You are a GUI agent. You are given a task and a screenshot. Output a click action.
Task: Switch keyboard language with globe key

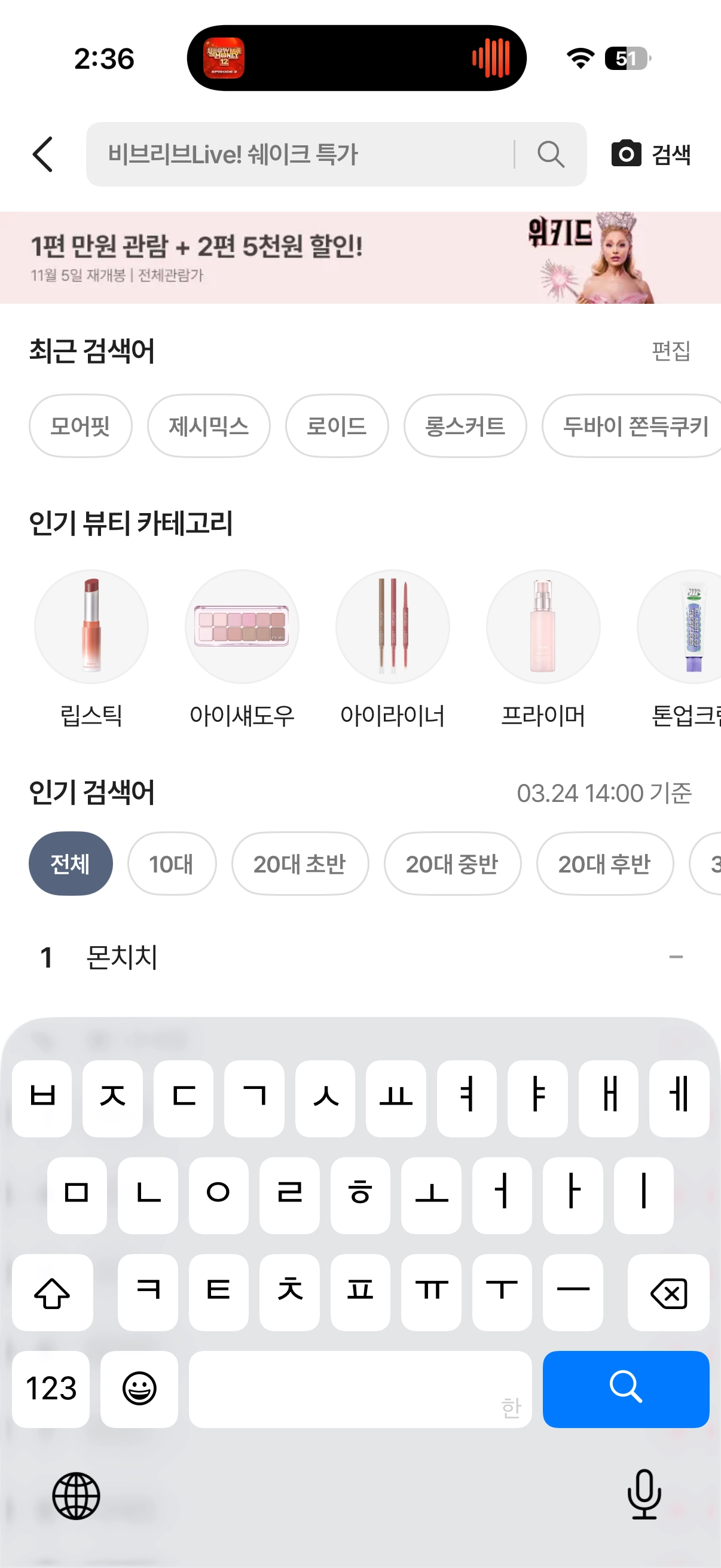pyautogui.click(x=76, y=1496)
